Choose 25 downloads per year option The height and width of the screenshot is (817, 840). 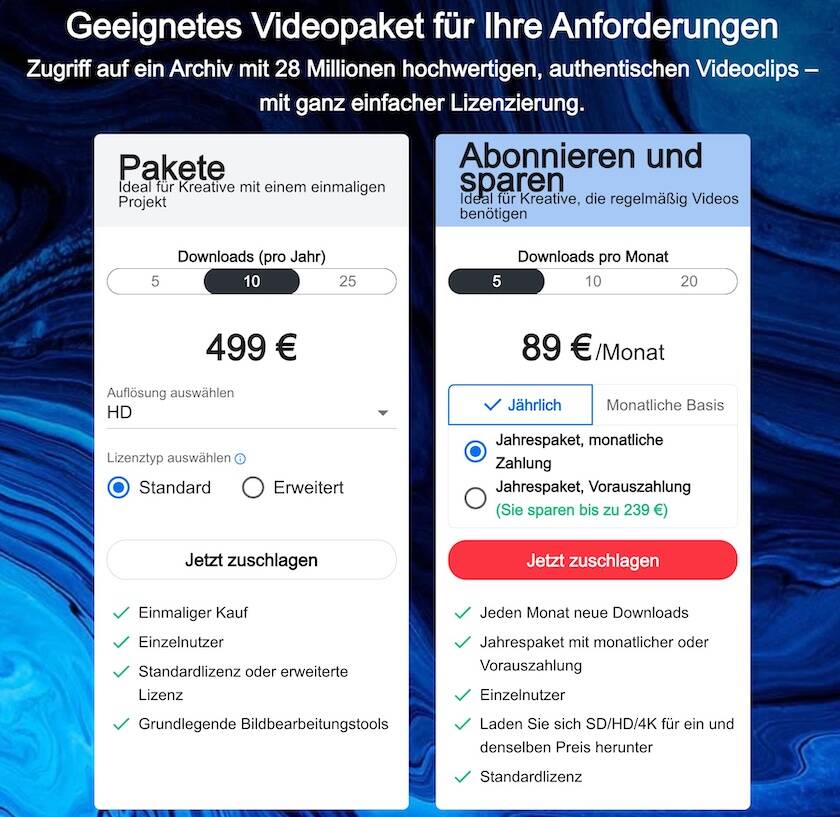(347, 281)
